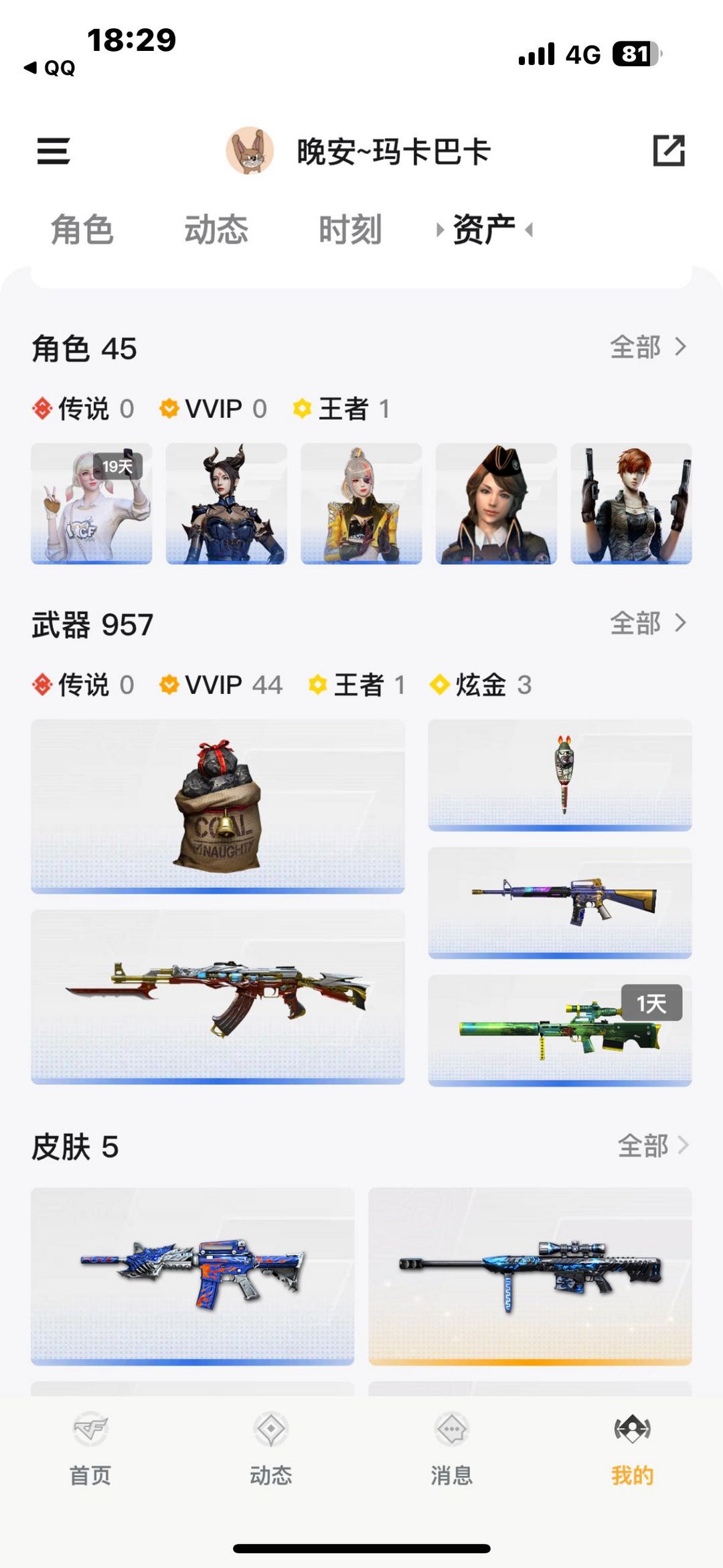Image resolution: width=723 pixels, height=1568 pixels.
Task: Open the hamburger menu
Action: [54, 151]
